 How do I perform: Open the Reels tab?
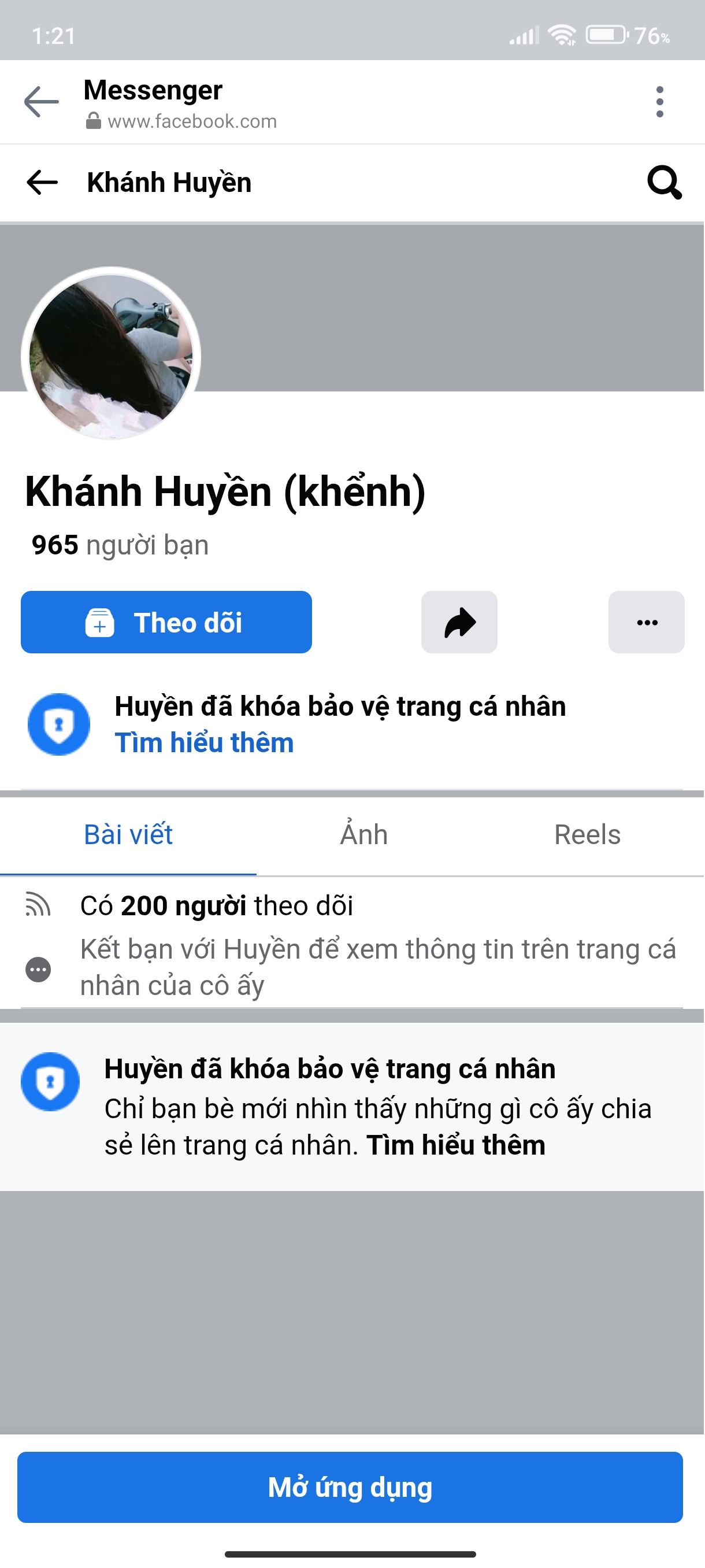[x=588, y=834]
